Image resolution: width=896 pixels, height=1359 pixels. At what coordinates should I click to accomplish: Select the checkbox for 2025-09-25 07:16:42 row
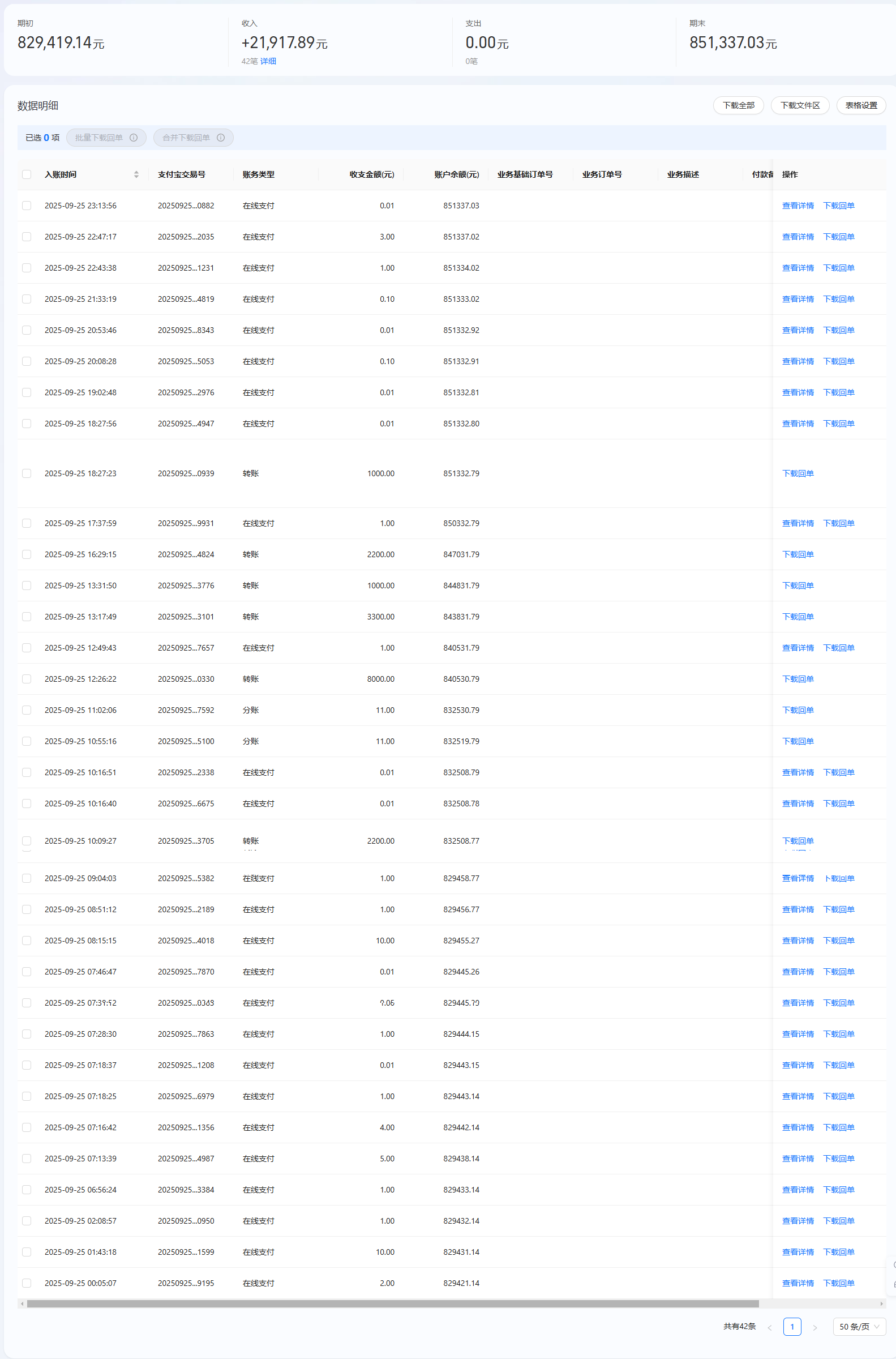[x=27, y=1127]
